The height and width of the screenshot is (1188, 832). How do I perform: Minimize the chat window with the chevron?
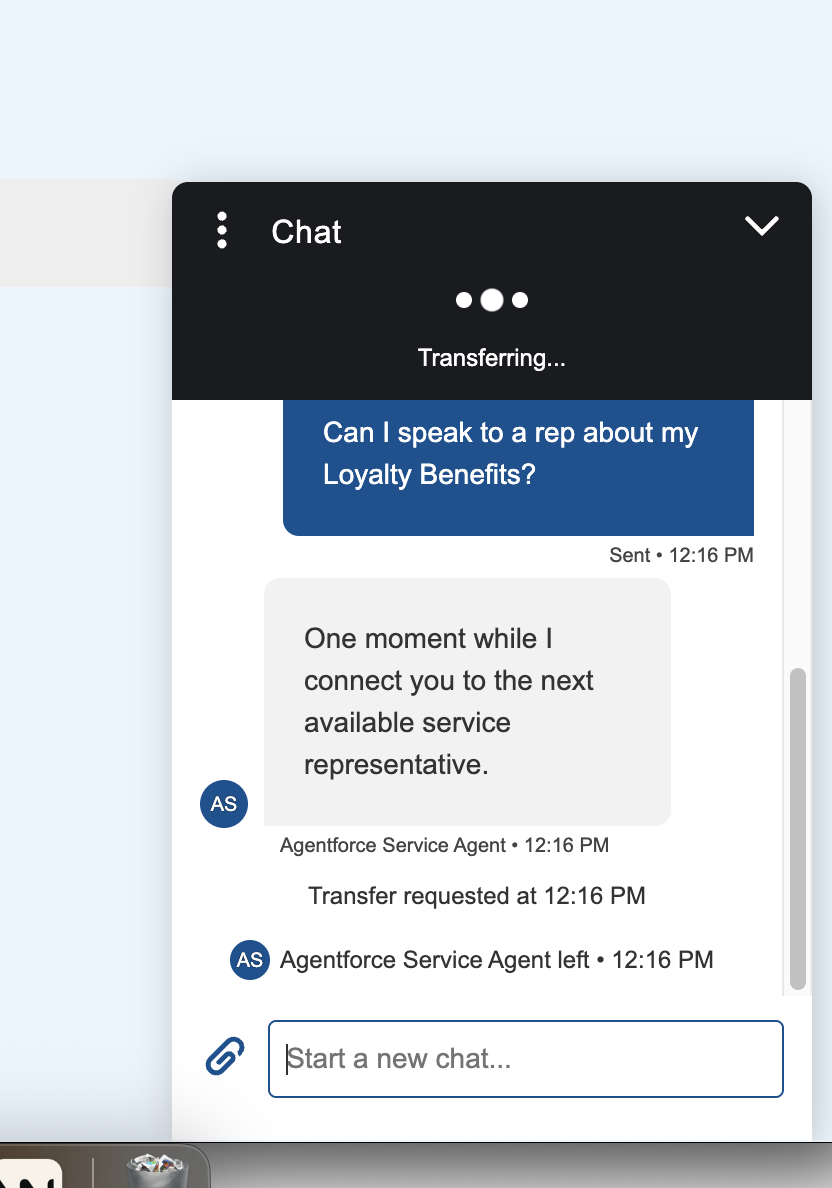point(762,227)
